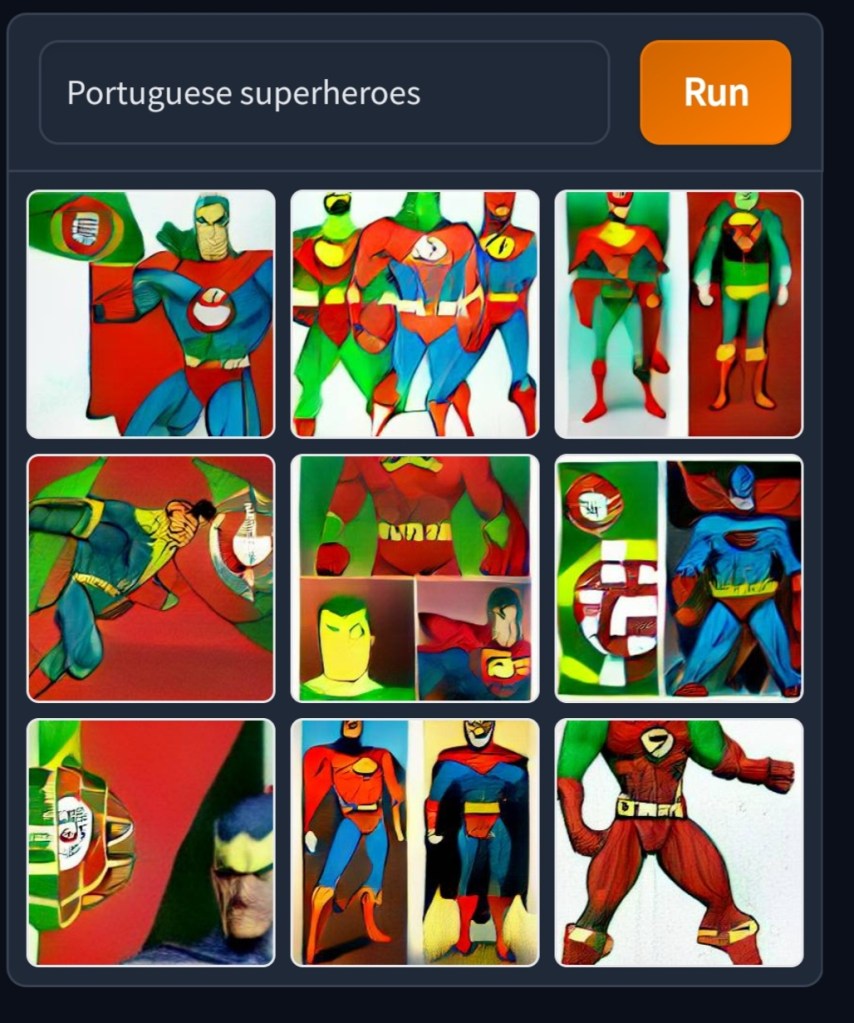Hit the orange Run button

click(715, 93)
